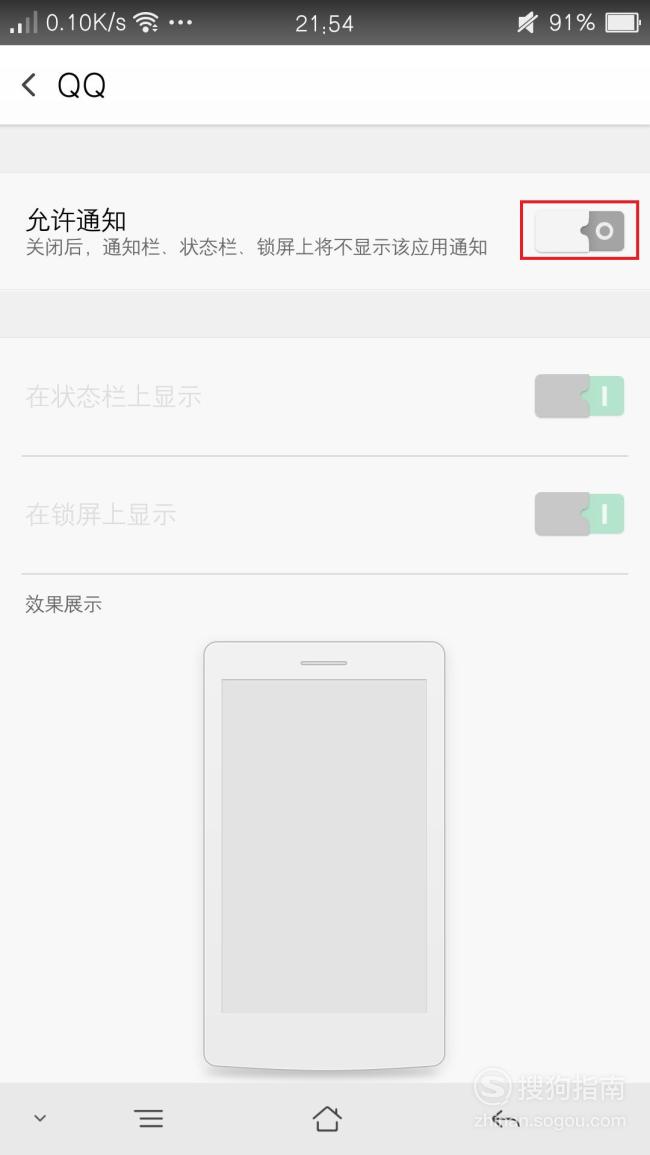
Task: Toggle the 在状态栏上显示 switch
Action: click(x=579, y=396)
